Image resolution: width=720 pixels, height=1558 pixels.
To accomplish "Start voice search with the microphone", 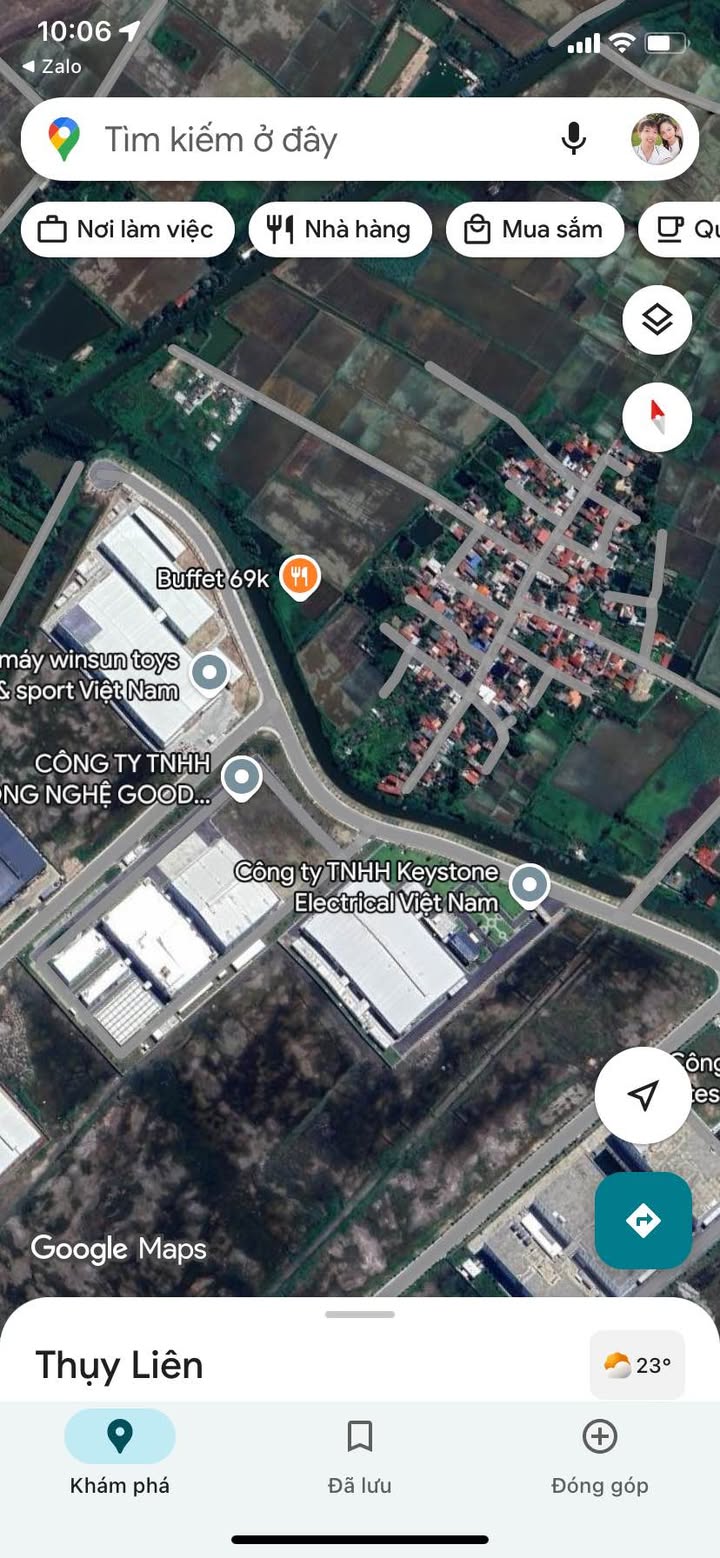I will (x=574, y=139).
